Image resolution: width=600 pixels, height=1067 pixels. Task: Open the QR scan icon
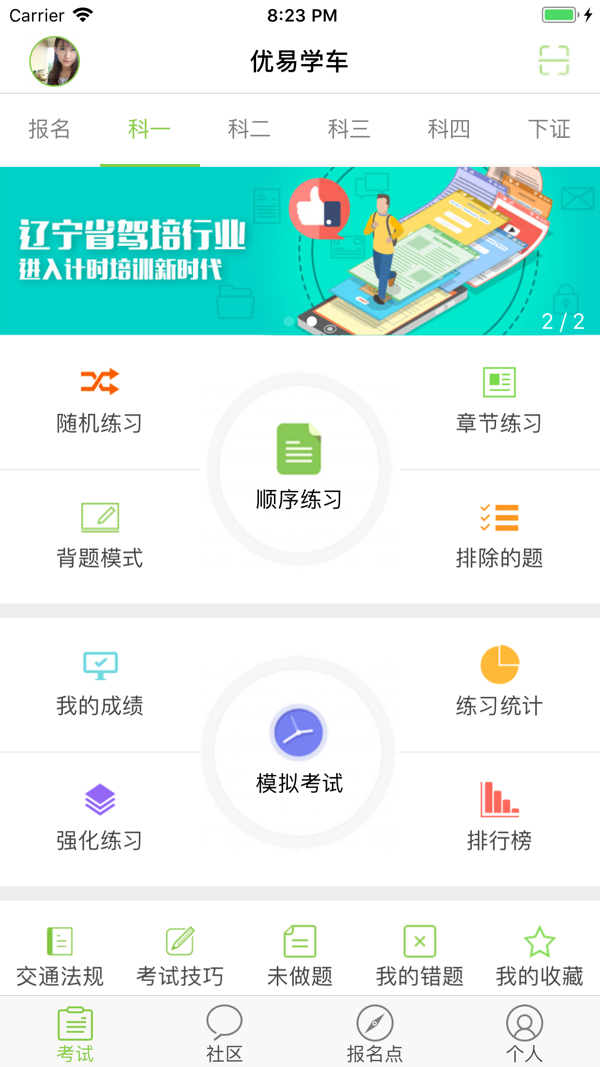[x=554, y=60]
